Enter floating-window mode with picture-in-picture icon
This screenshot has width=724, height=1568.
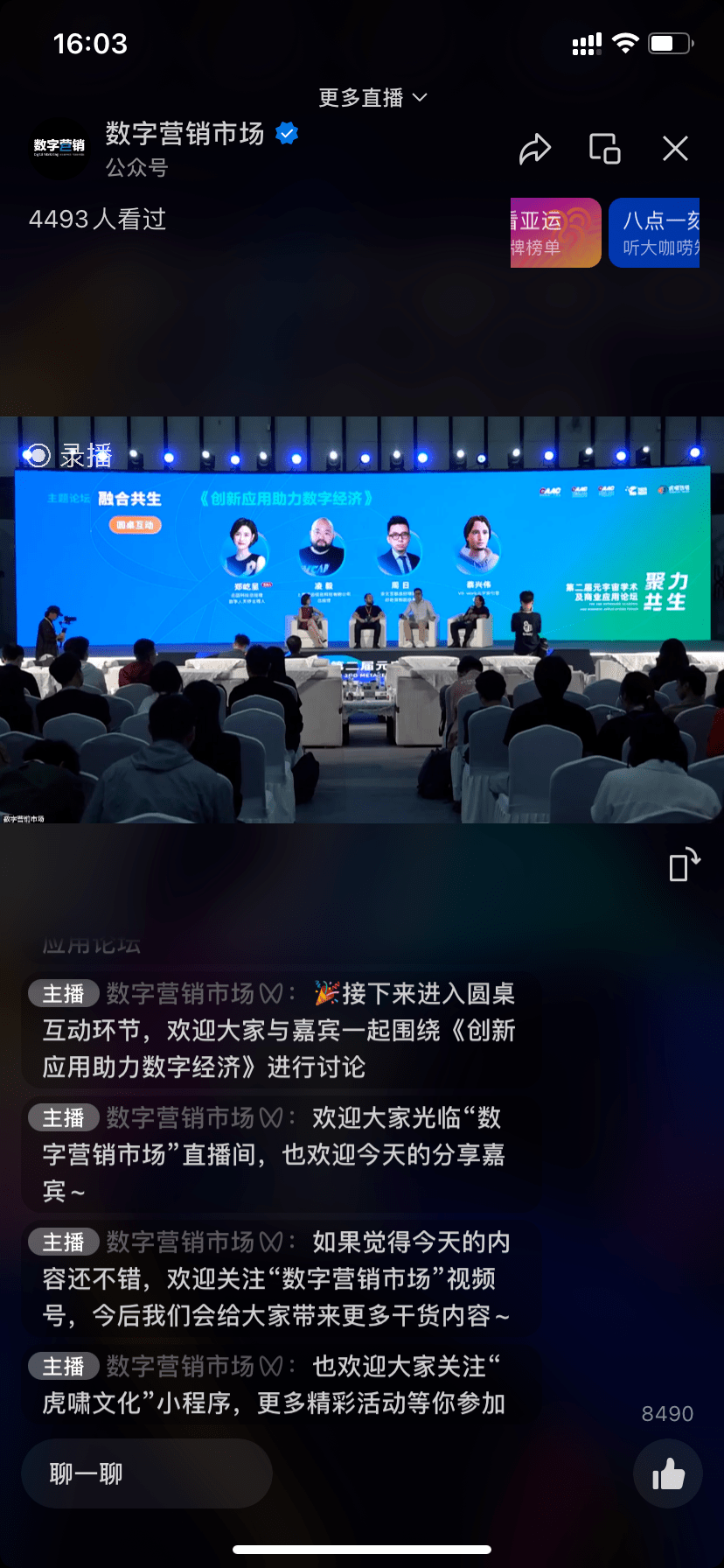604,149
